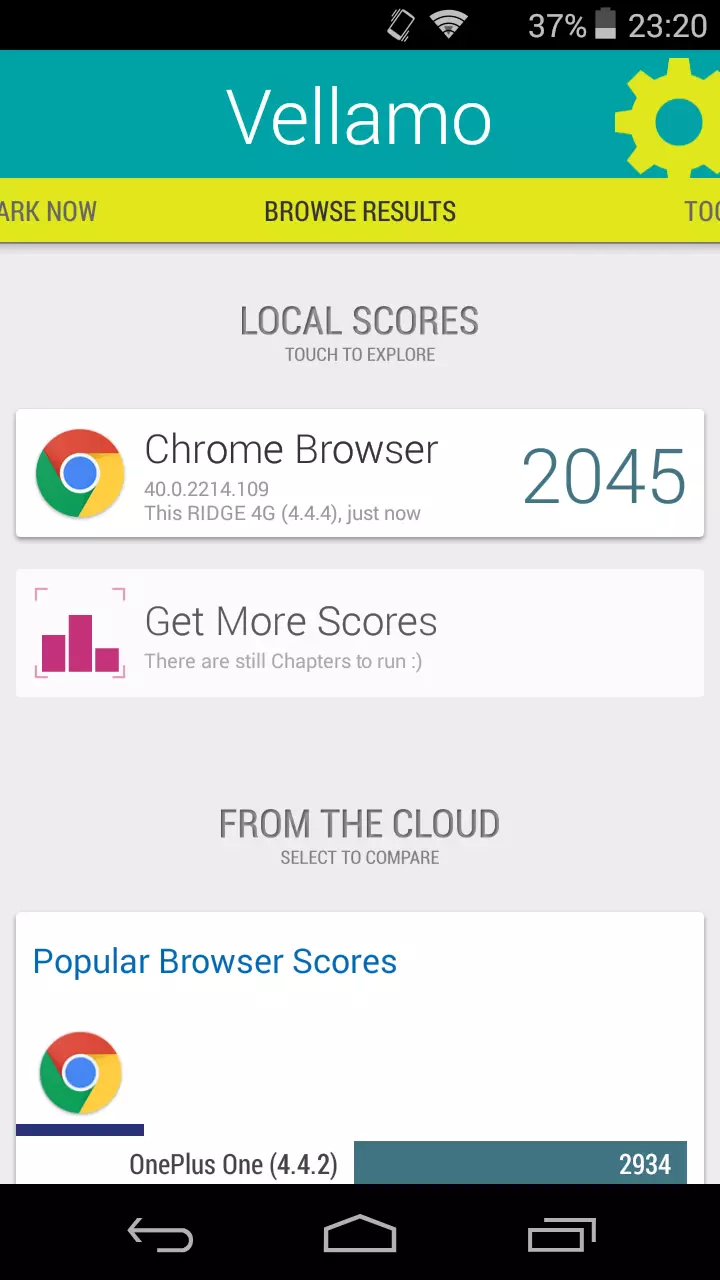Tap the Vellamo title in the header
Screen dimensions: 720x1280
click(360, 115)
